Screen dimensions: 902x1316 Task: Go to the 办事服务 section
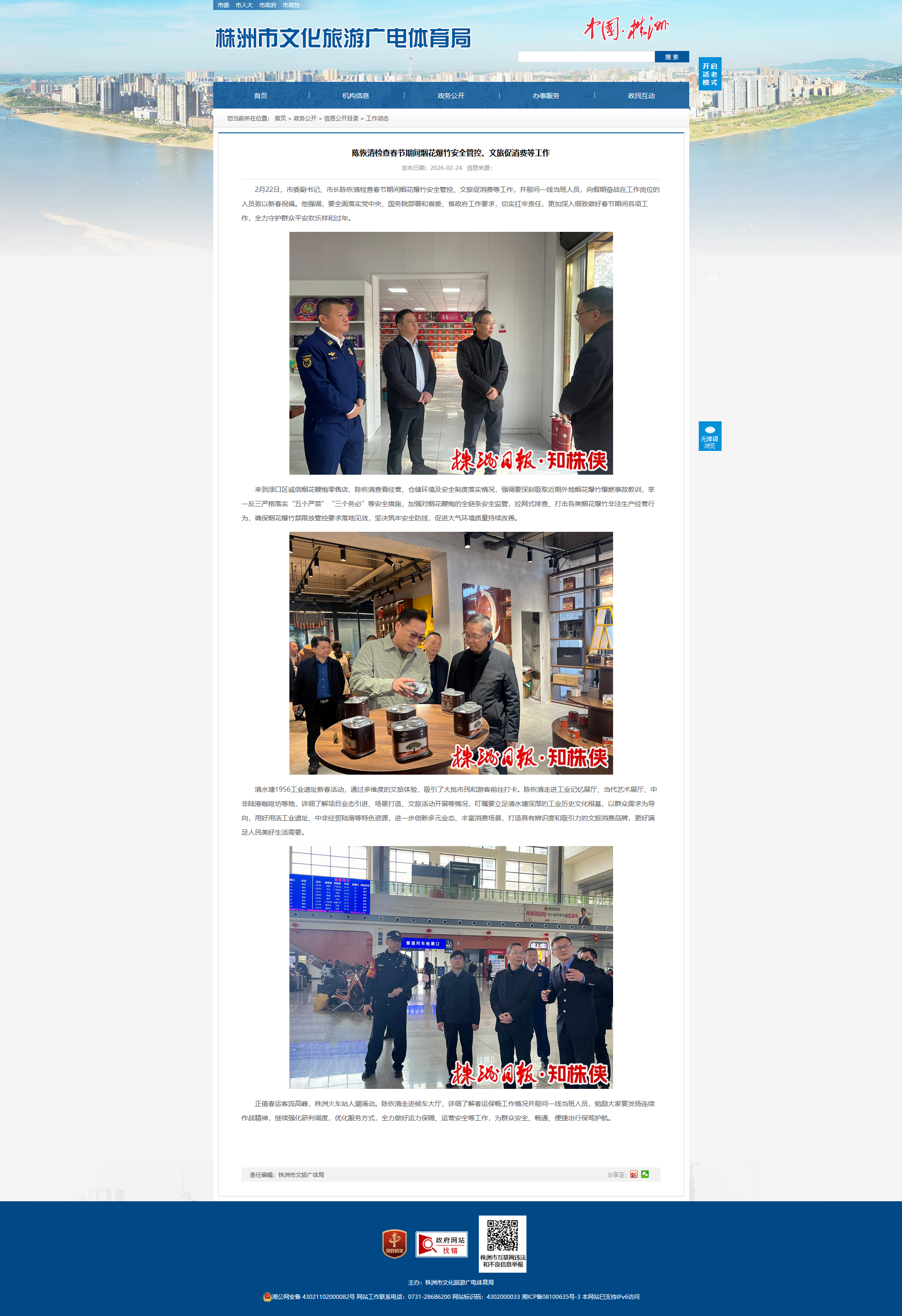pyautogui.click(x=546, y=96)
